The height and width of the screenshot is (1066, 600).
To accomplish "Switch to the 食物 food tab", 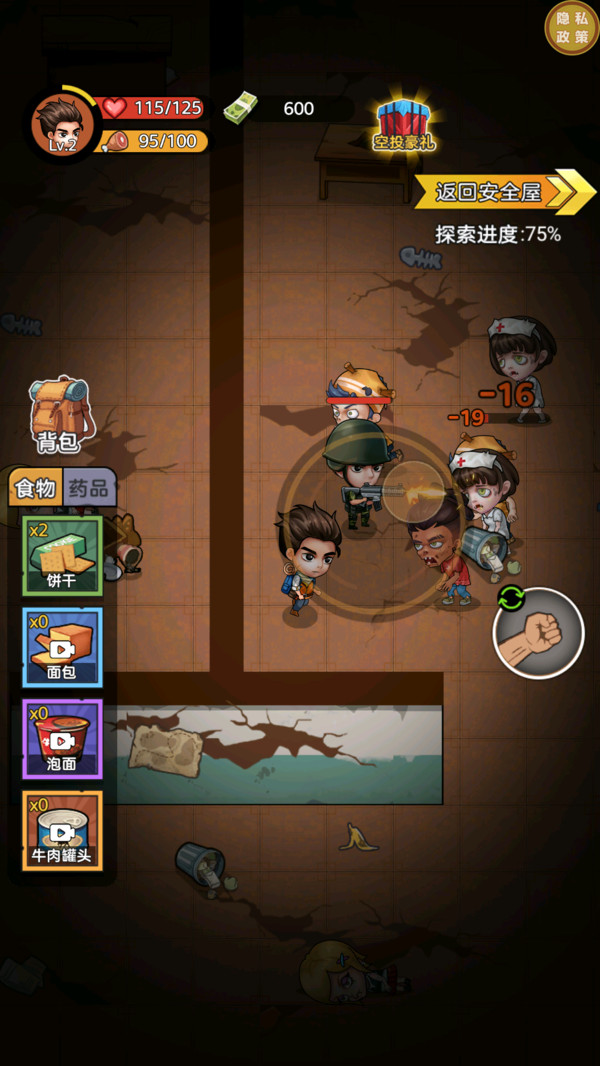I will click(36, 489).
